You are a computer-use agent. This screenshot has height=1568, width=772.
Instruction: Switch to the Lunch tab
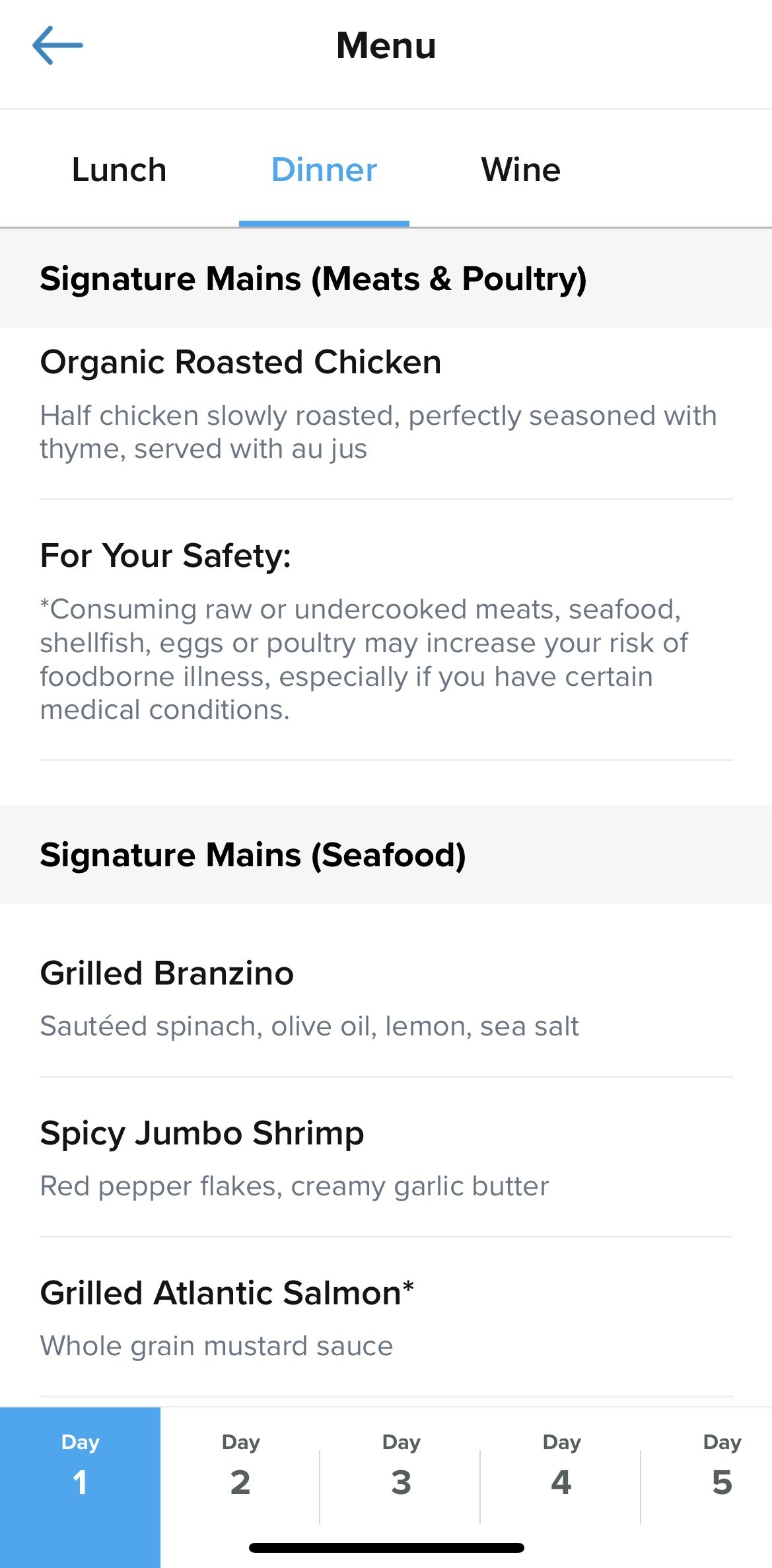(x=119, y=169)
